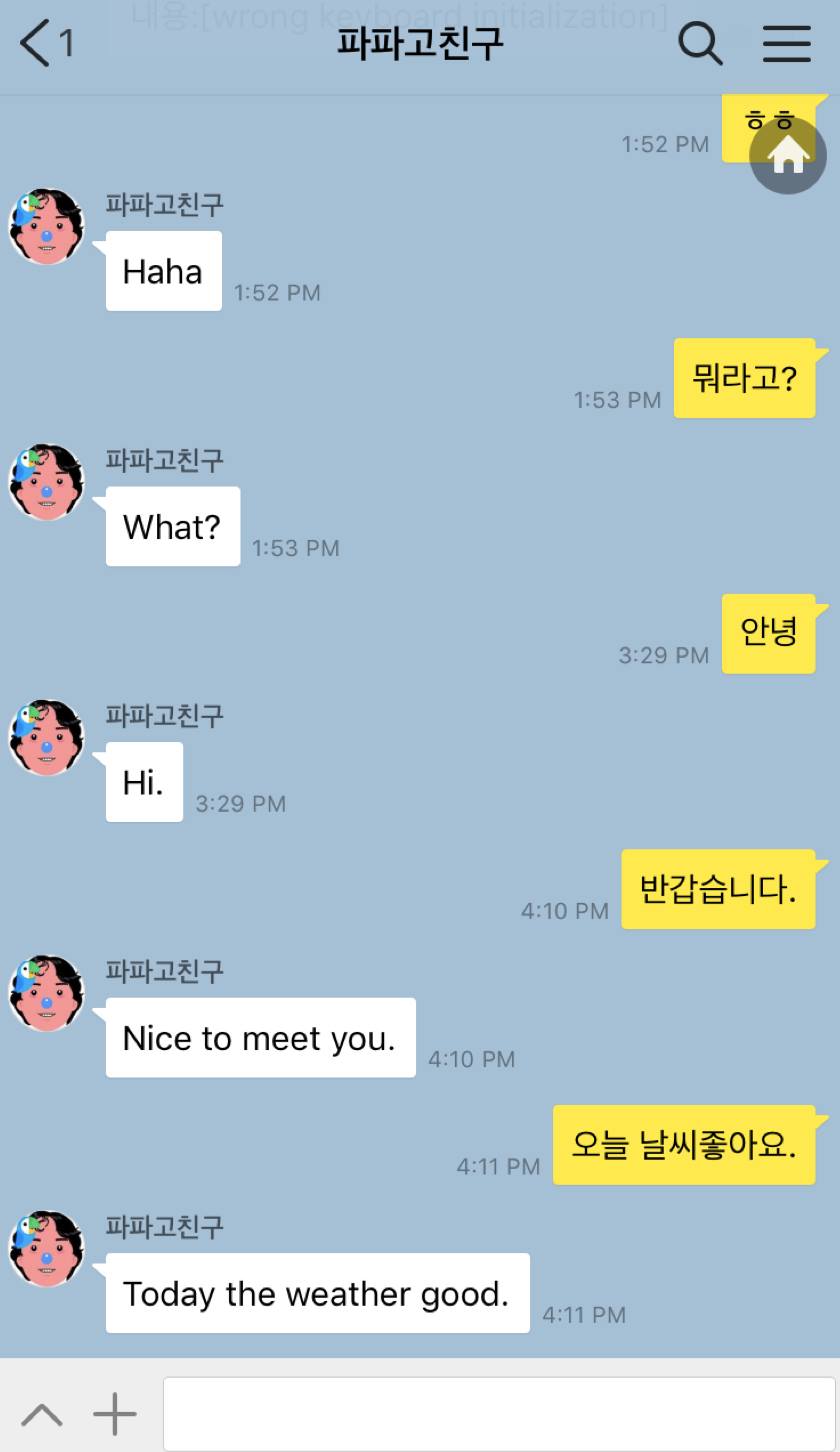The width and height of the screenshot is (840, 1452).
Task: Tap the floating home button
Action: (788, 155)
